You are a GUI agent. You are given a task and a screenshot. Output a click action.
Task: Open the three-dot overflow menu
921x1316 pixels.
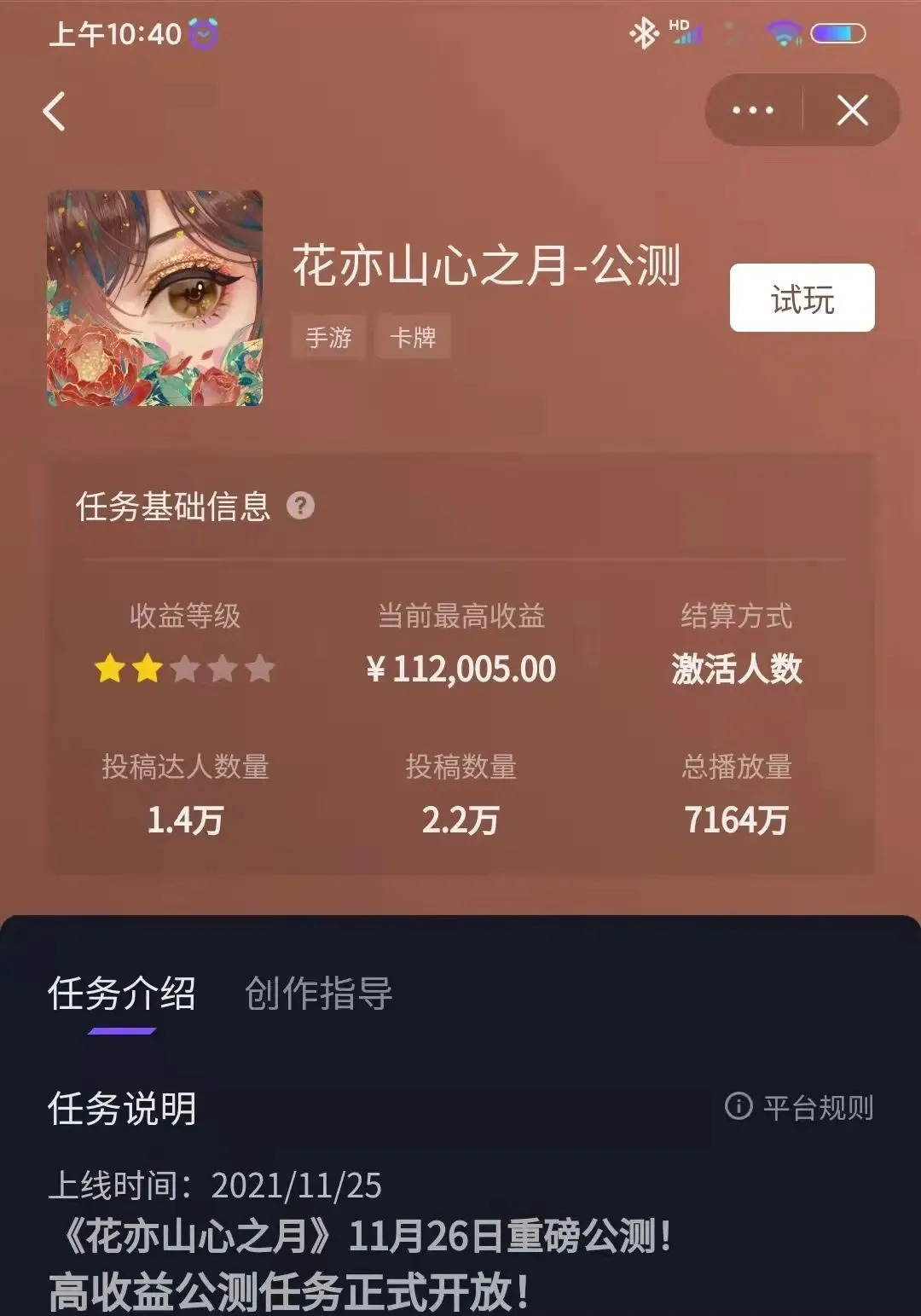click(753, 111)
